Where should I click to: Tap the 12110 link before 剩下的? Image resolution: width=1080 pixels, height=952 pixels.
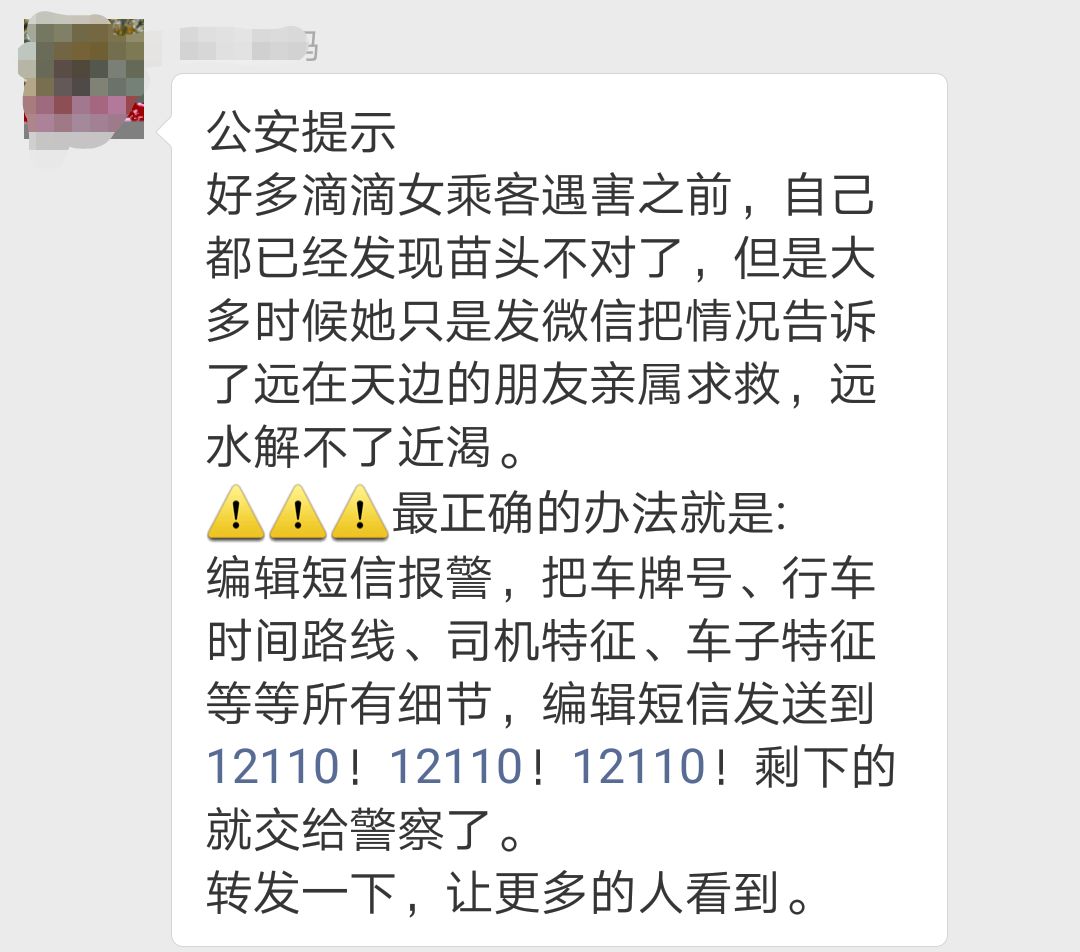pyautogui.click(x=639, y=767)
